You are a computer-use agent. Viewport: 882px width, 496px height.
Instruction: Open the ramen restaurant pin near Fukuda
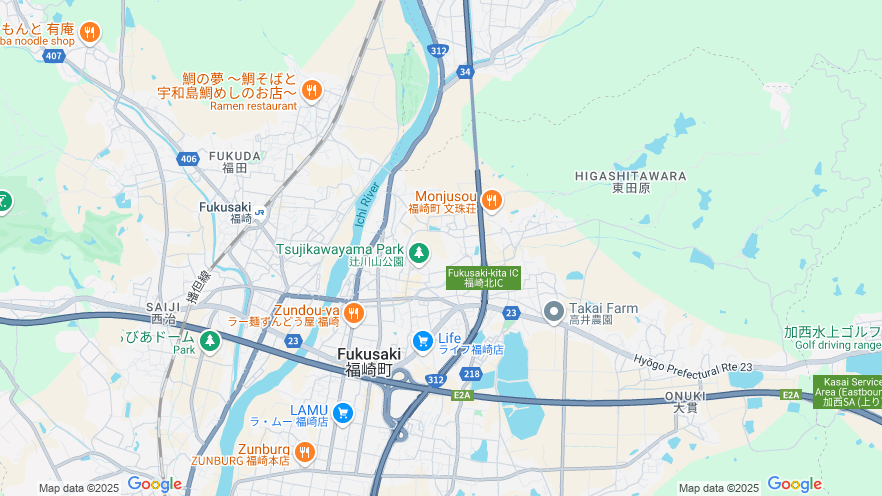point(311,91)
